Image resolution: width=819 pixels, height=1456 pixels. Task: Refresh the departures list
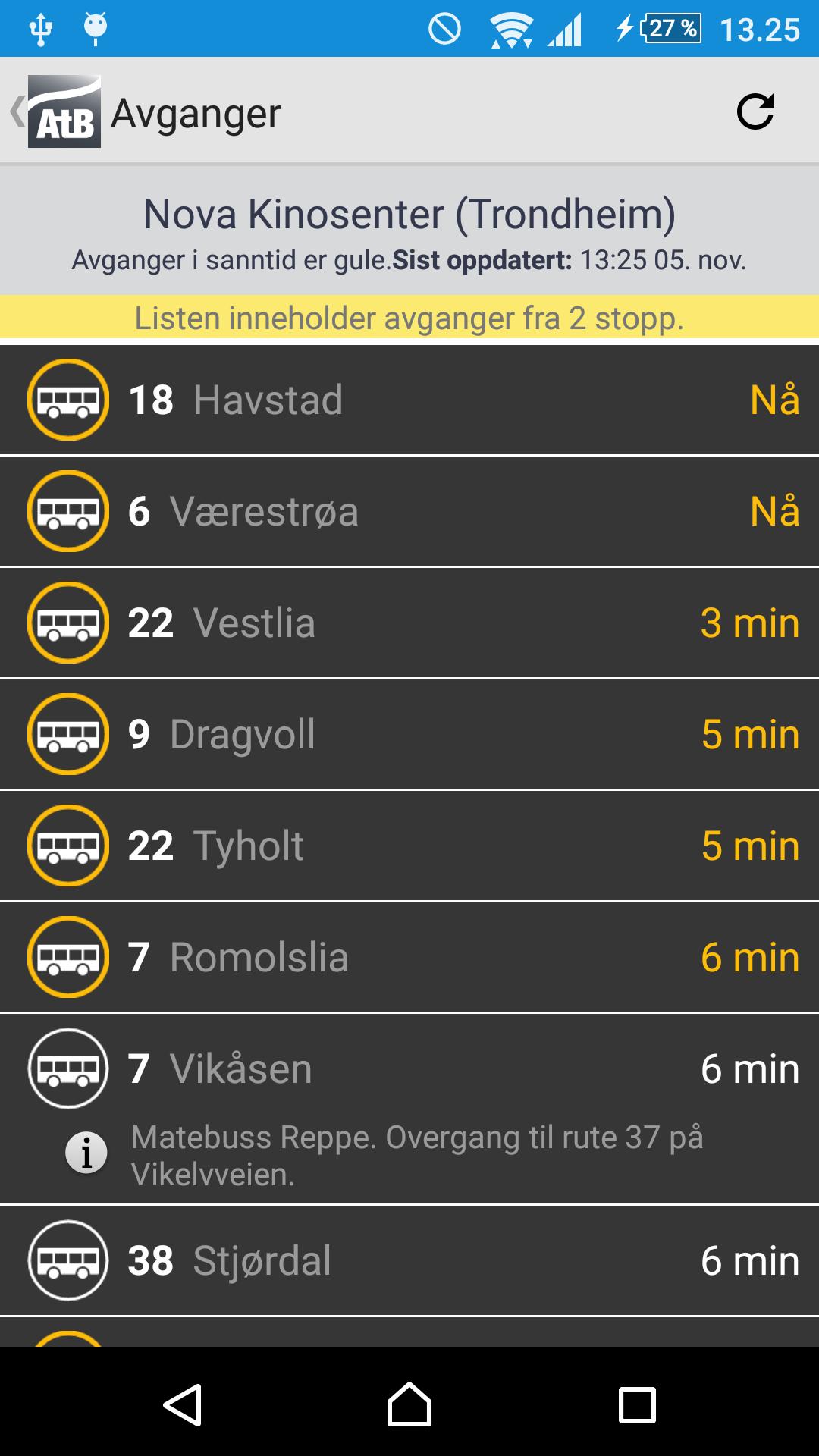(x=755, y=112)
